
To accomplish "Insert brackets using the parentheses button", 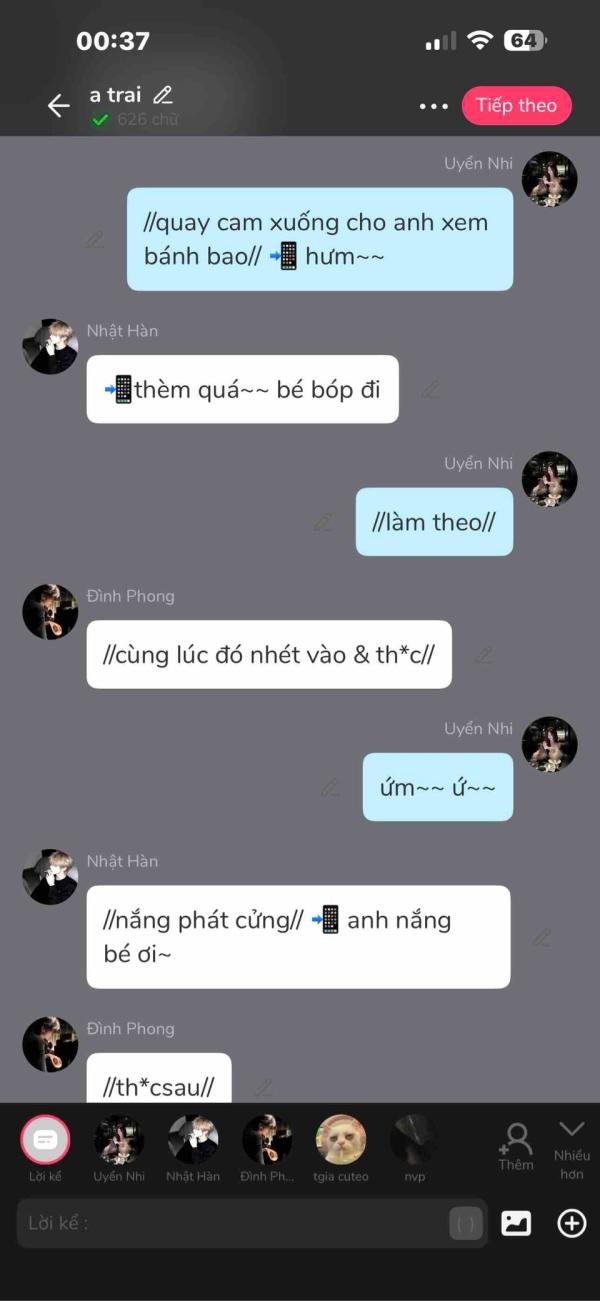I will tap(465, 1223).
